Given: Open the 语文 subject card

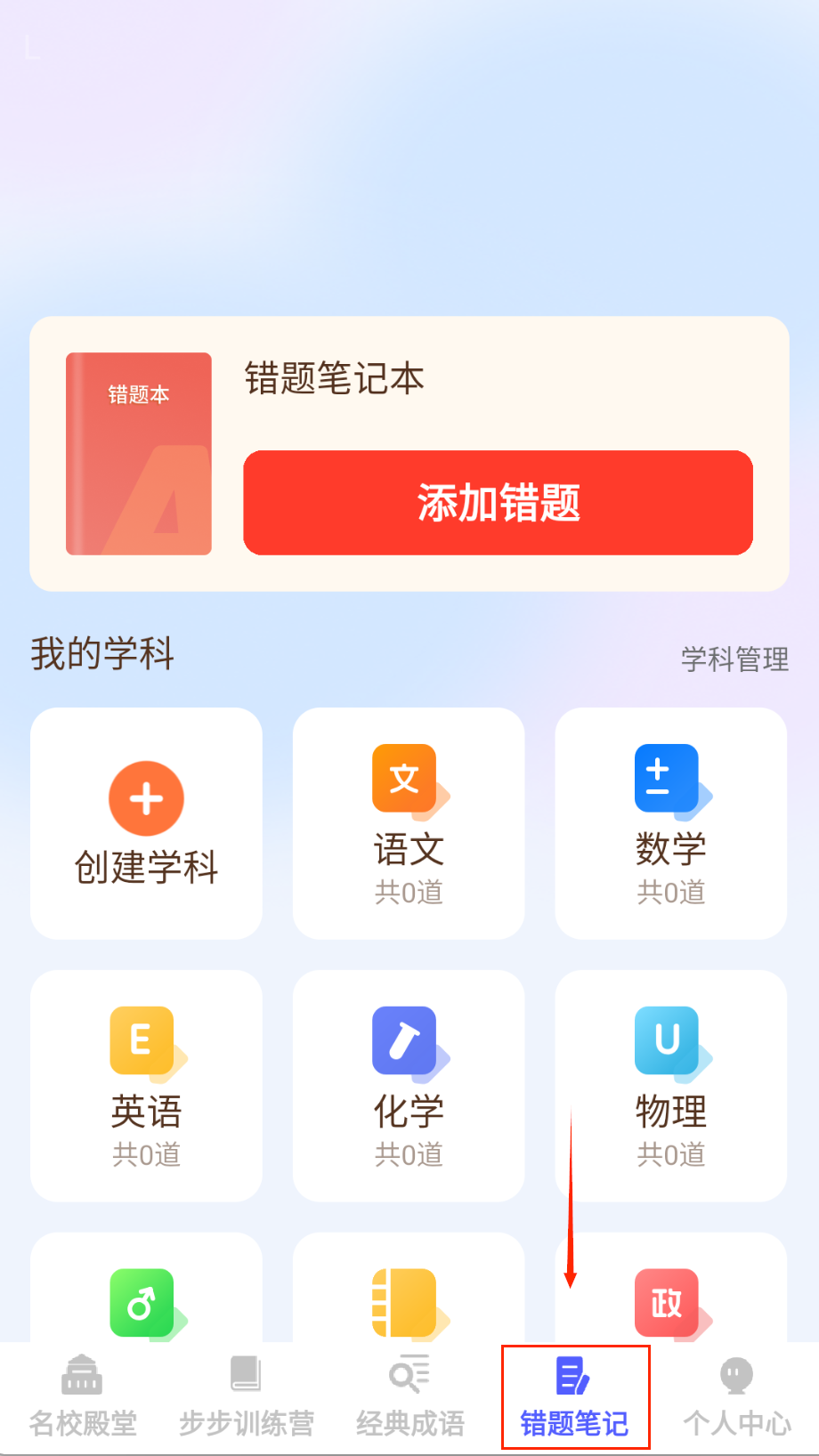Looking at the screenshot, I should point(409,823).
